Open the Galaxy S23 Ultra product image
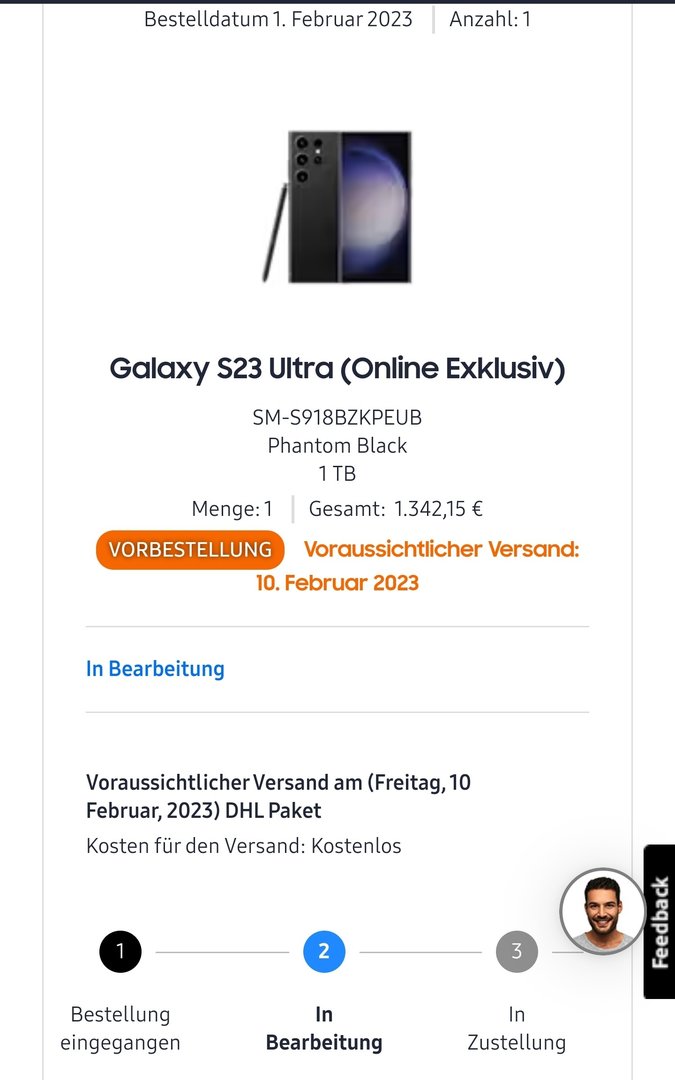The width and height of the screenshot is (675, 1080). [x=337, y=207]
